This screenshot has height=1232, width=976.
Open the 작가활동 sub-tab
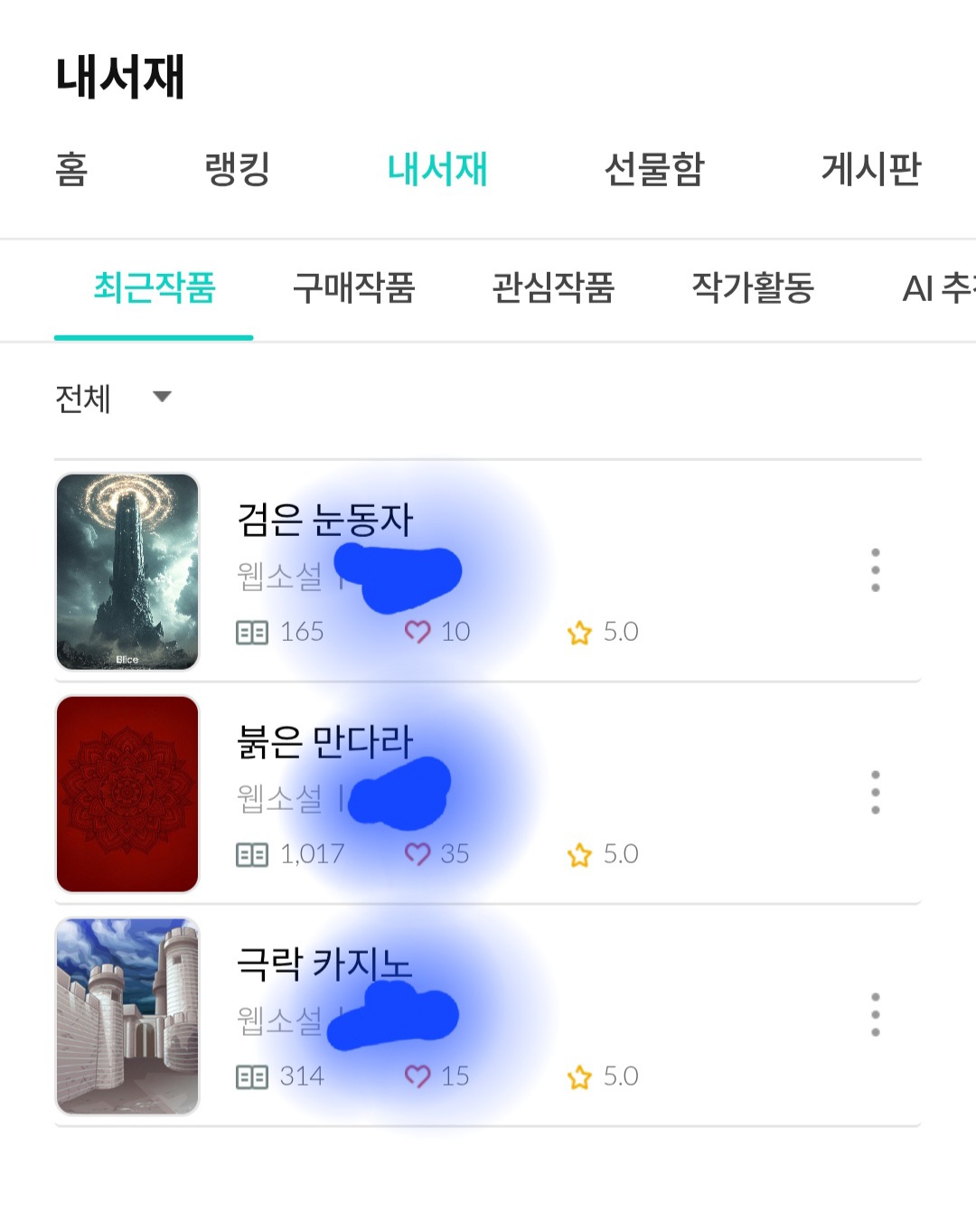tap(753, 288)
